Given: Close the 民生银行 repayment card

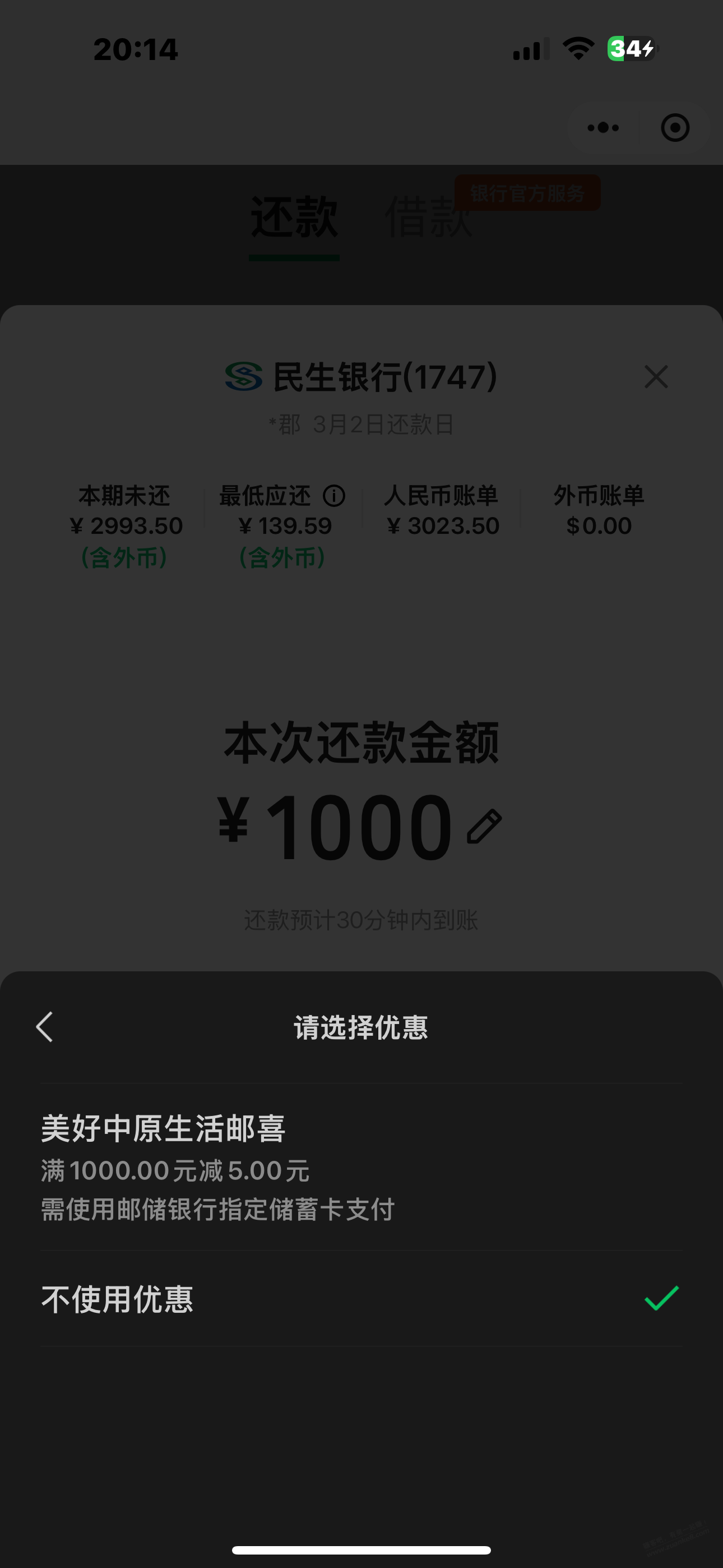Looking at the screenshot, I should click(656, 377).
